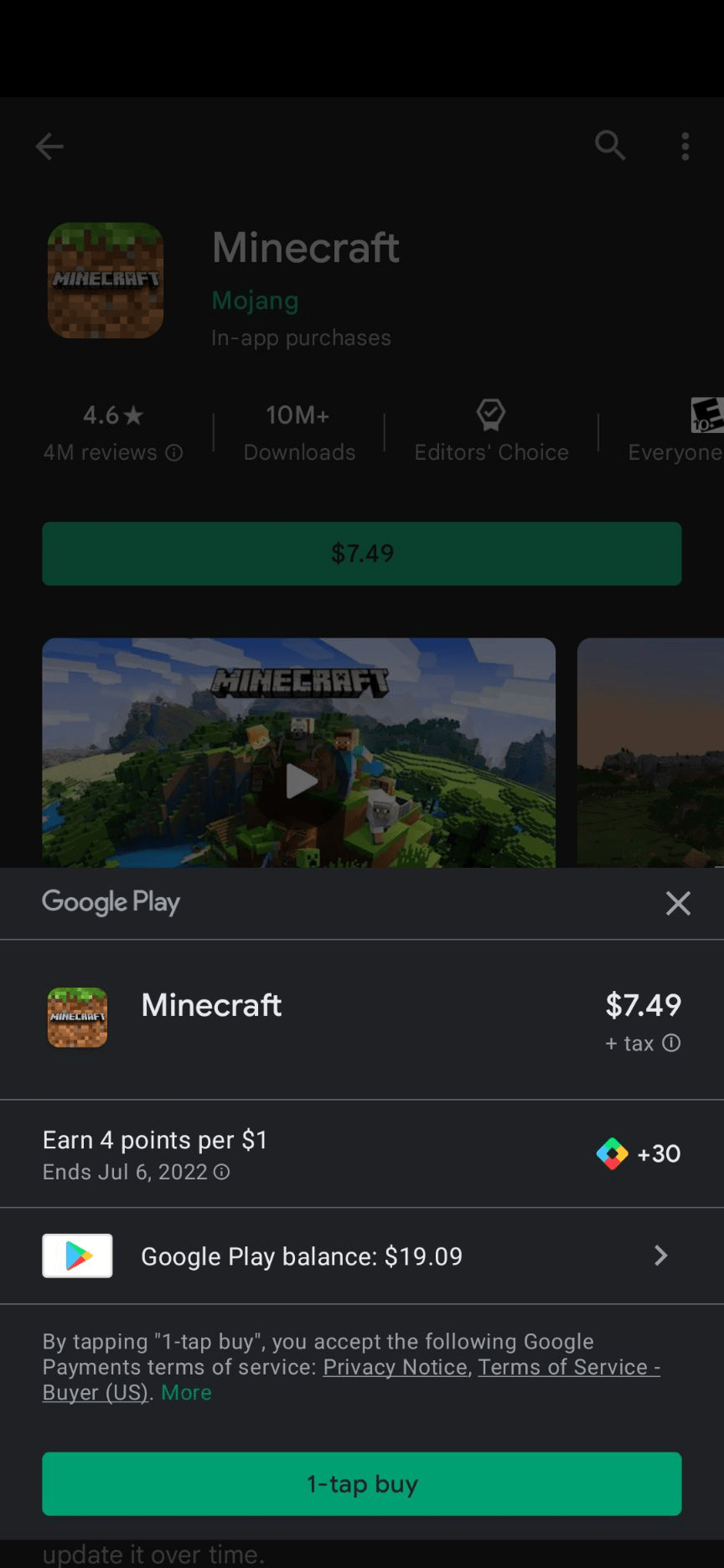Image resolution: width=724 pixels, height=1568 pixels.
Task: Tap the tax info circle icon
Action: coord(670,1043)
